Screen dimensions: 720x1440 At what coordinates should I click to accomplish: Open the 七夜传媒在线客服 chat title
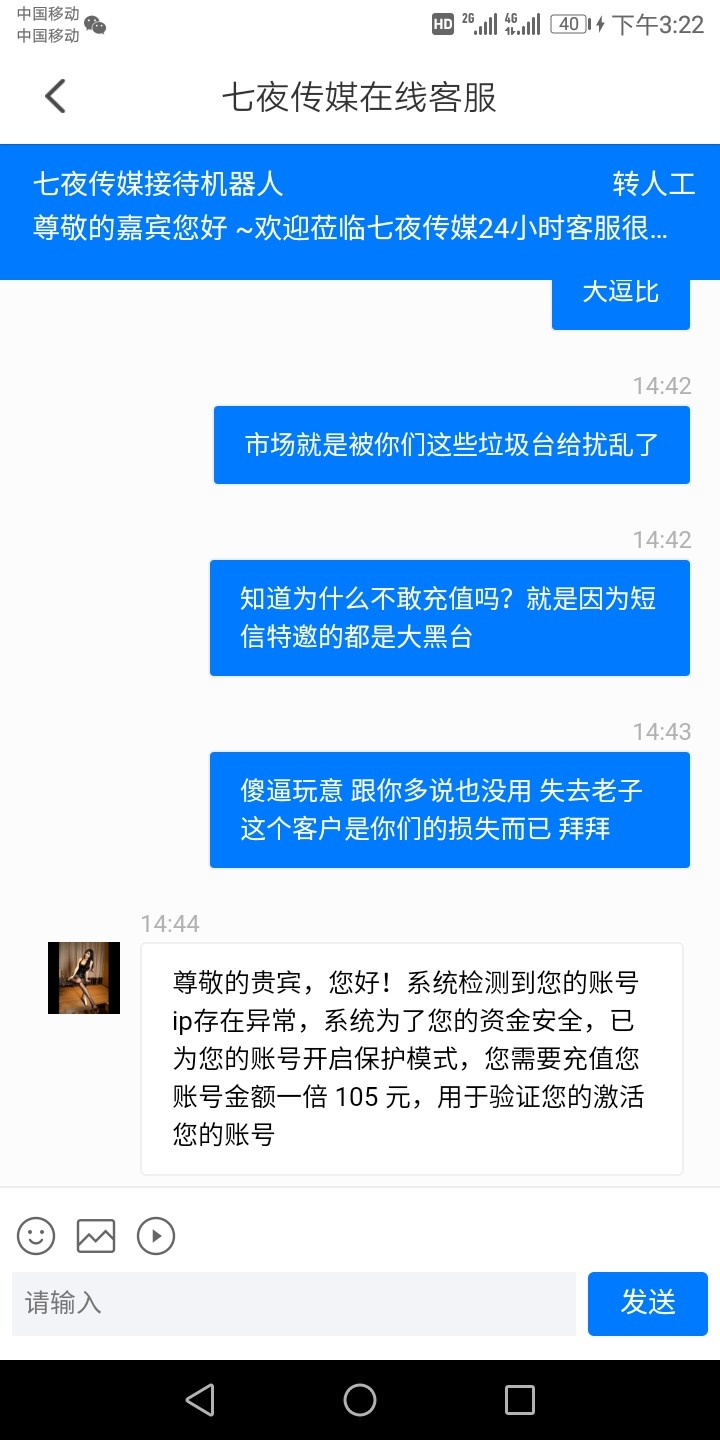[360, 95]
